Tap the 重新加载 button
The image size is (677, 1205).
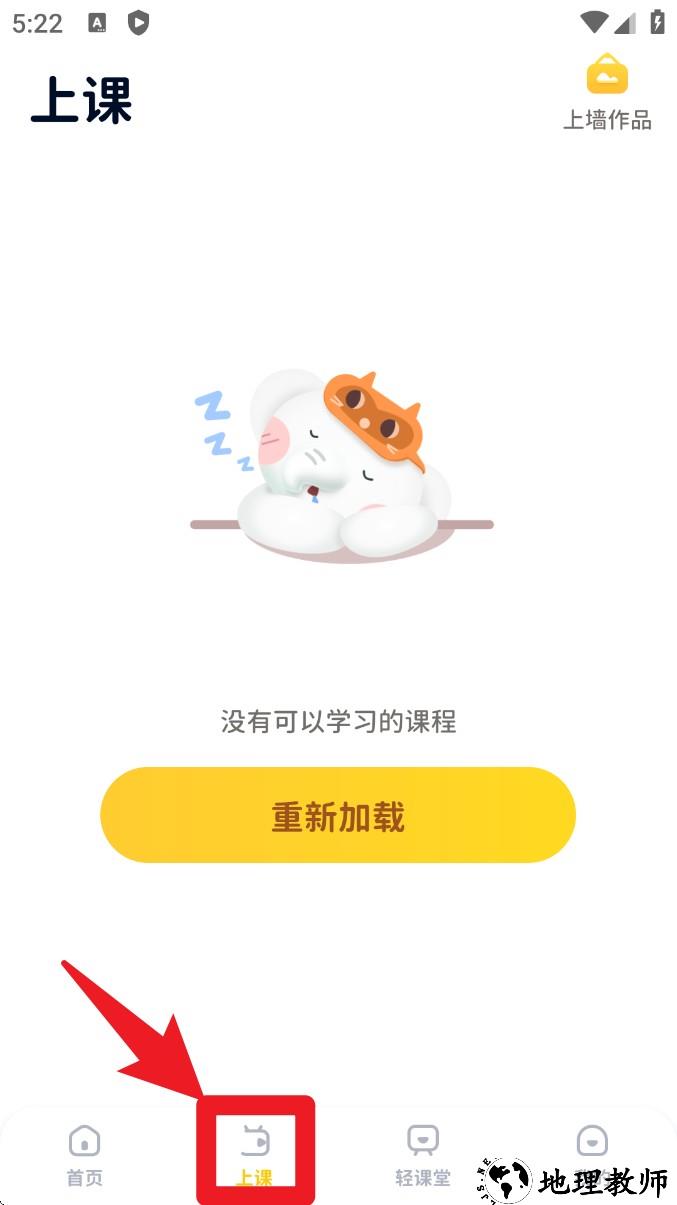(x=338, y=815)
